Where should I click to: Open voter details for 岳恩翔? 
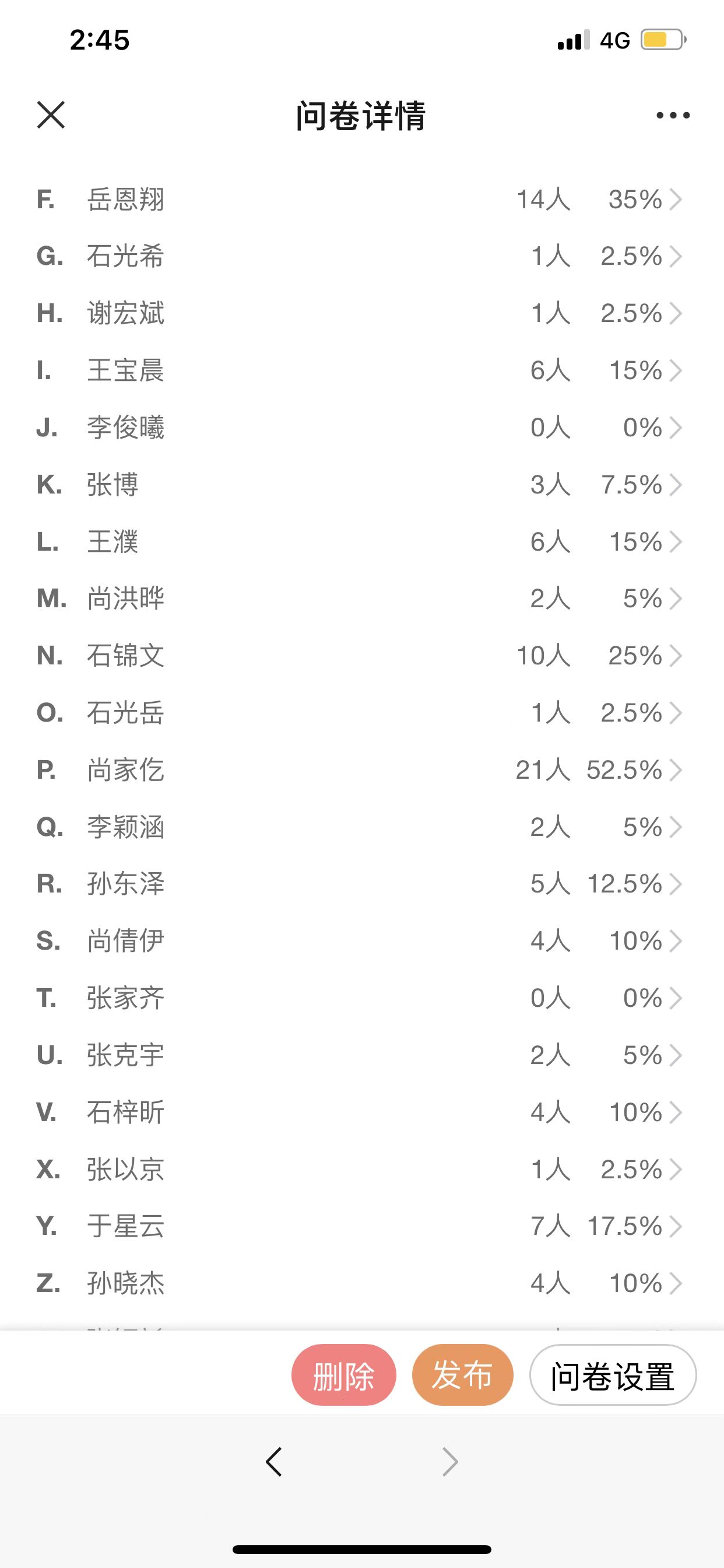coord(362,199)
